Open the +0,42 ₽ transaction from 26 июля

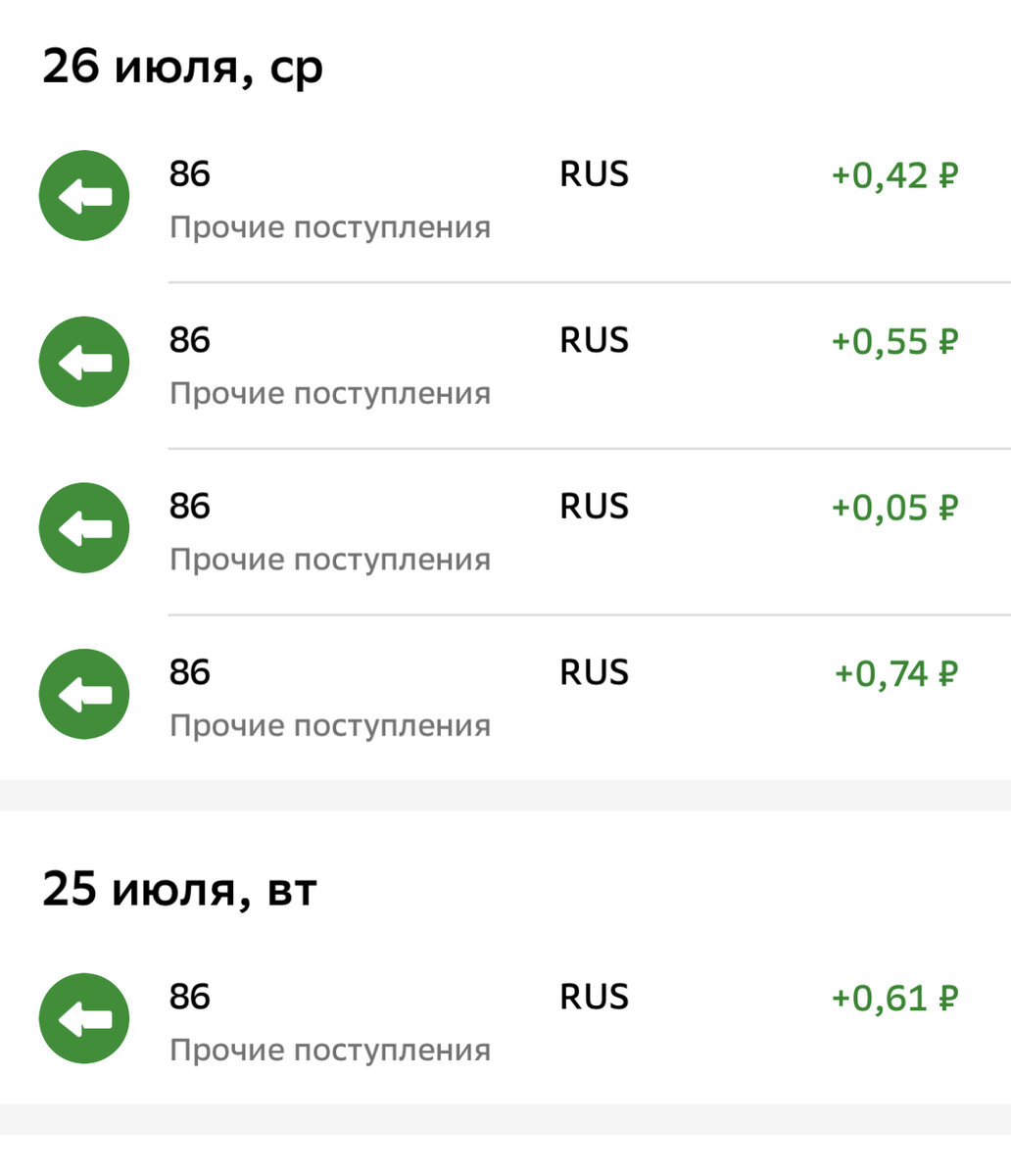pos(505,199)
